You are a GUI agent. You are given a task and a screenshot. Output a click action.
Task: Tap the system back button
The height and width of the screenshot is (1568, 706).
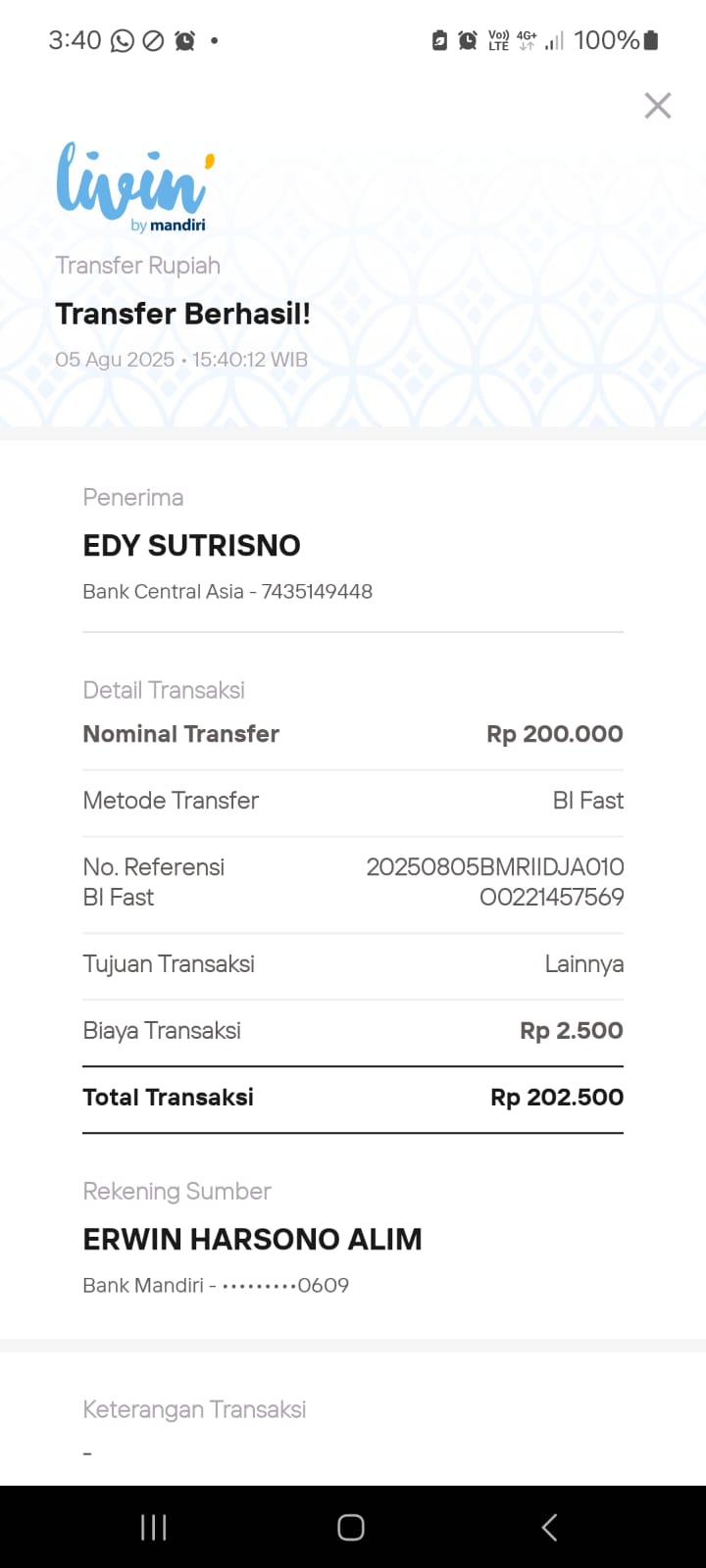point(550,1527)
